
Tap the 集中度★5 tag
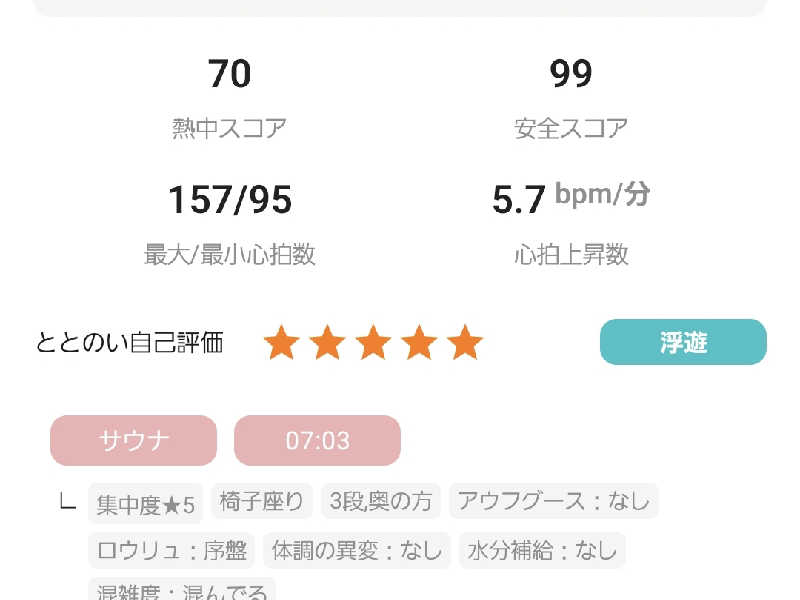click(145, 504)
